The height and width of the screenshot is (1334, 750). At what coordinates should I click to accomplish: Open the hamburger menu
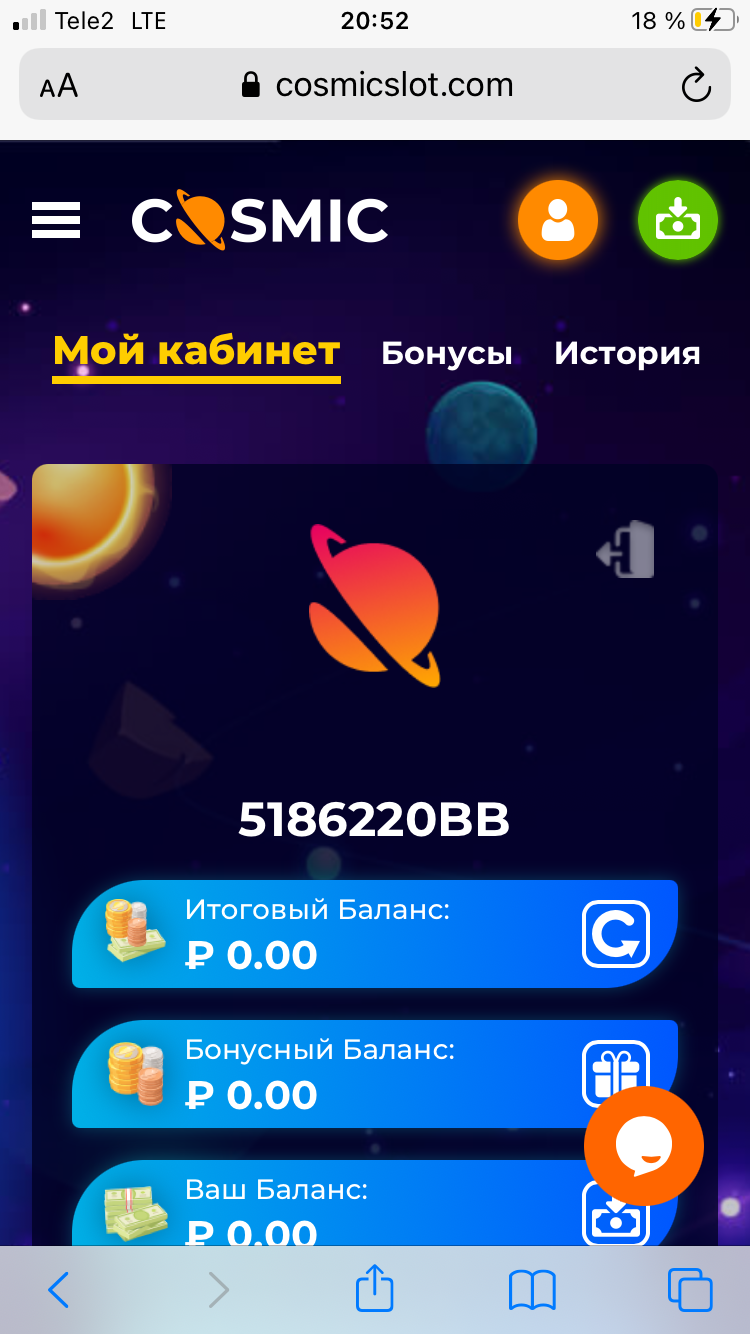click(56, 220)
